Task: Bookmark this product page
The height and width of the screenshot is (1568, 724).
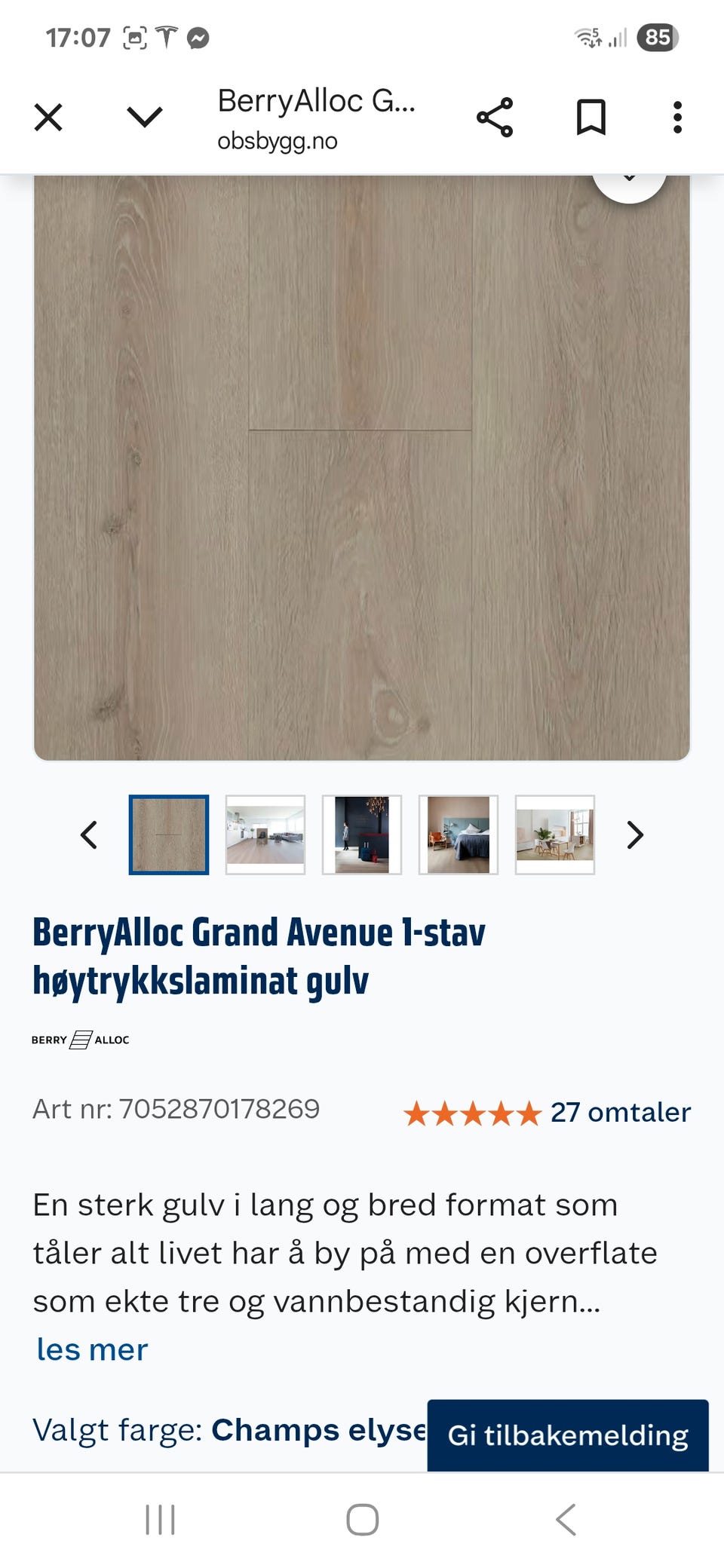Action: coord(591,117)
